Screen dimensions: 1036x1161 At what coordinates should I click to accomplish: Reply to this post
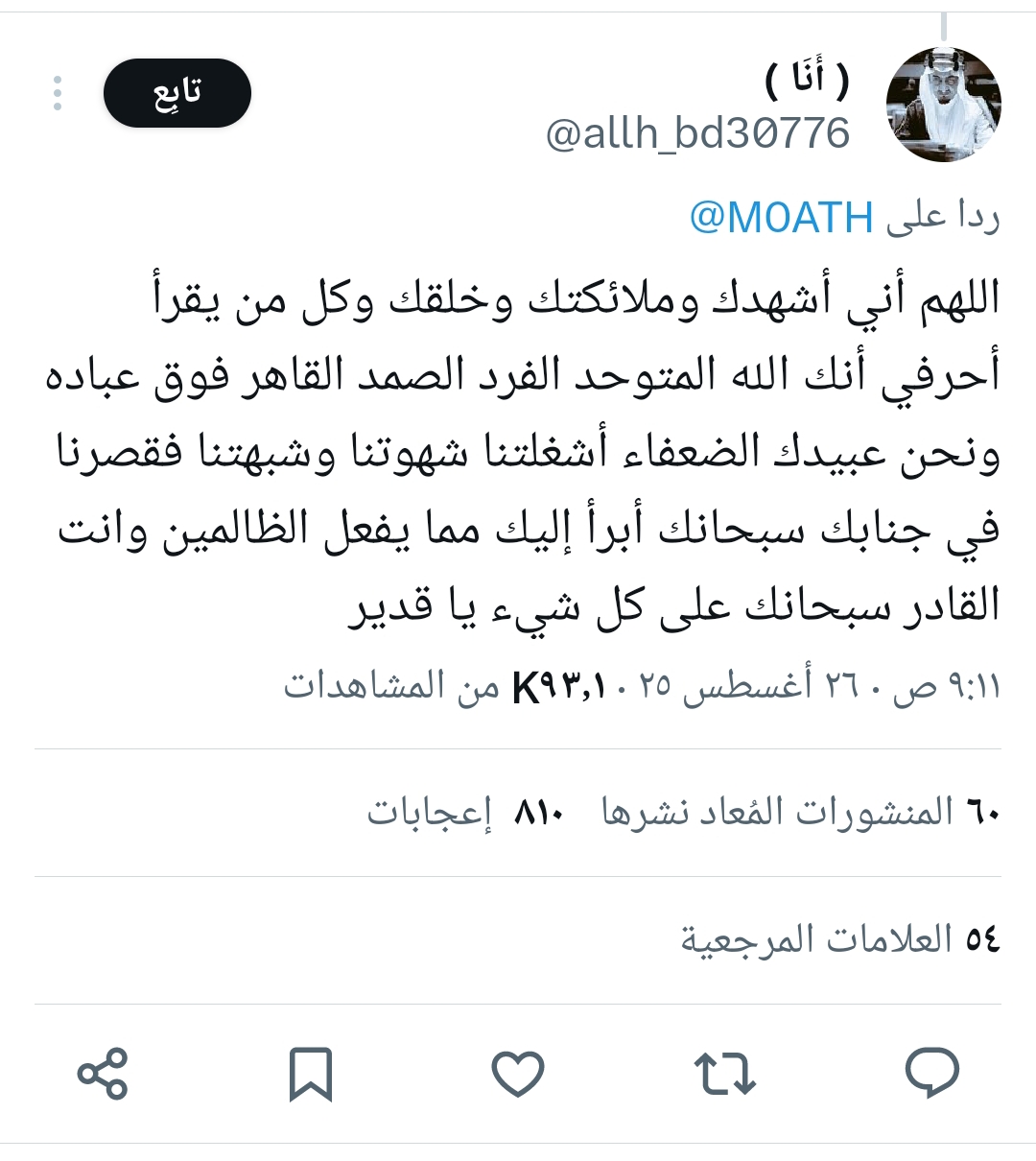pyautogui.click(x=932, y=1072)
